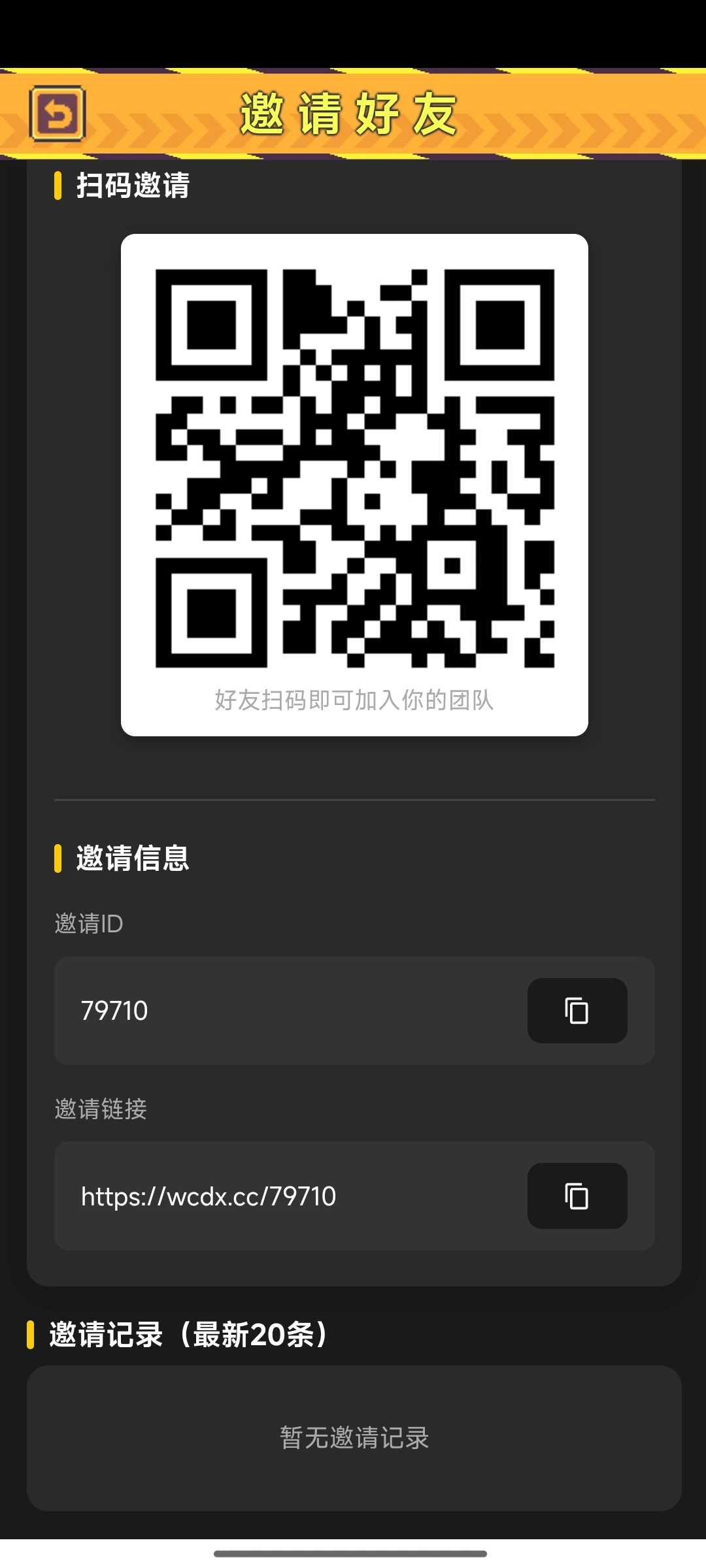
Task: Tap the yellow marker beside 邀请记录
Action: tap(31, 1333)
